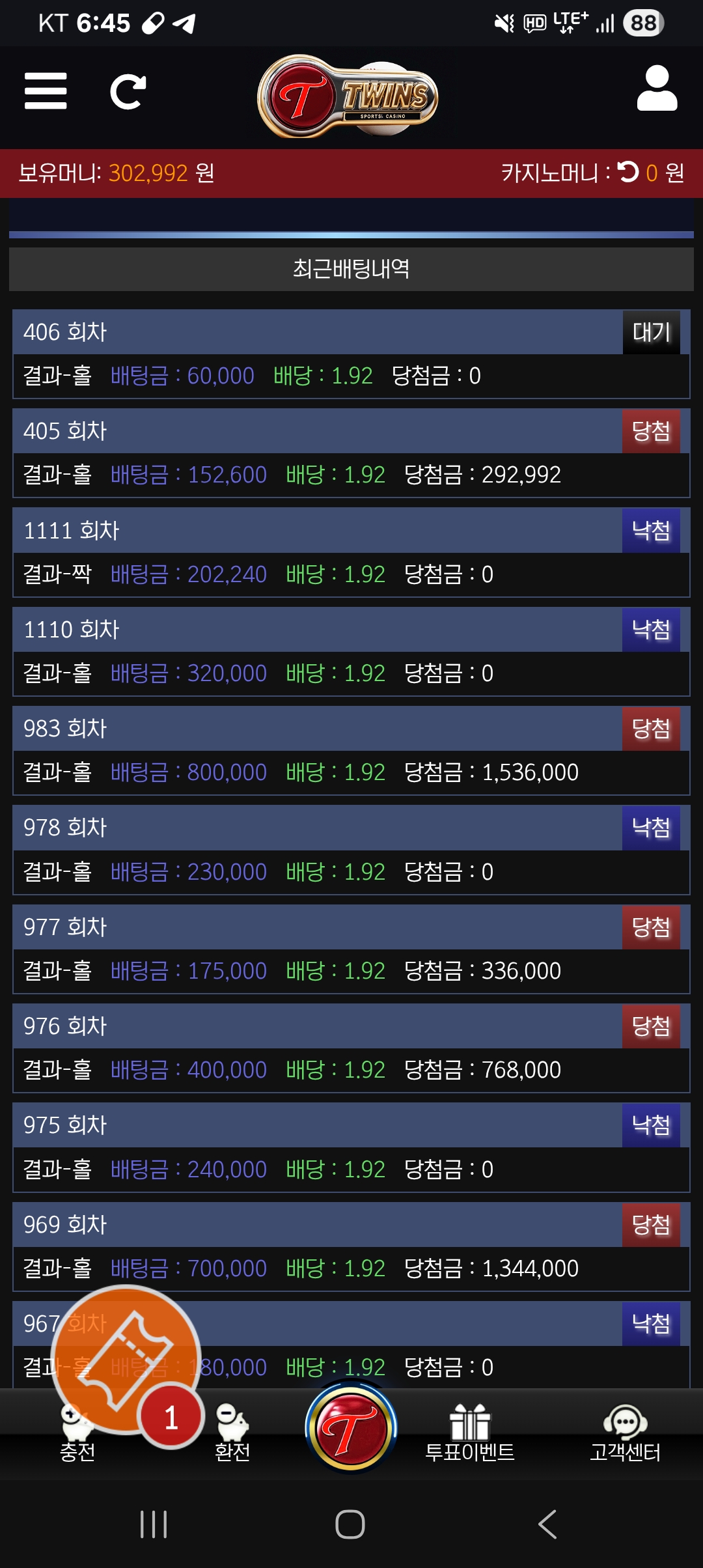Refresh the casino money balance
Viewport: 703px width, 1568px height.
click(x=628, y=172)
